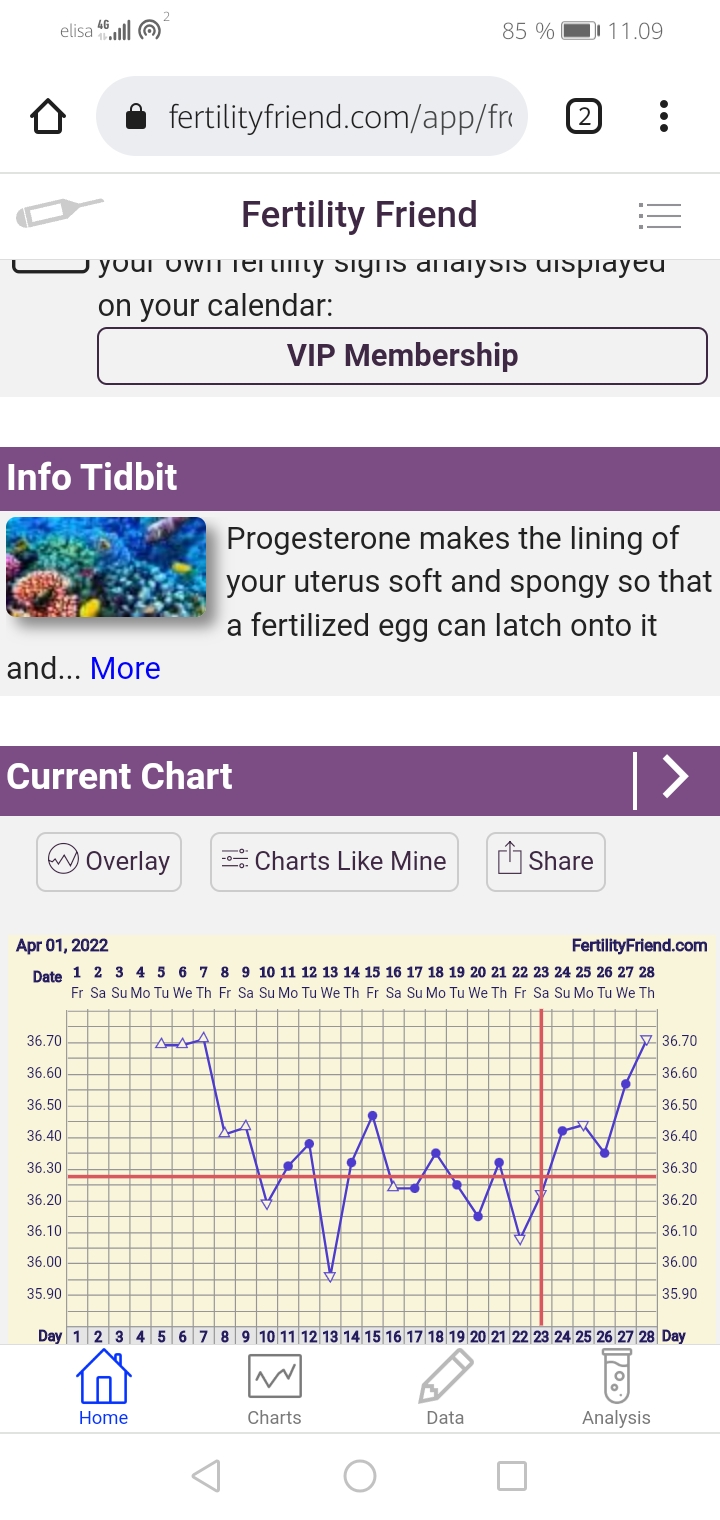The height and width of the screenshot is (1520, 720).
Task: Share the current chart
Action: coord(546,861)
